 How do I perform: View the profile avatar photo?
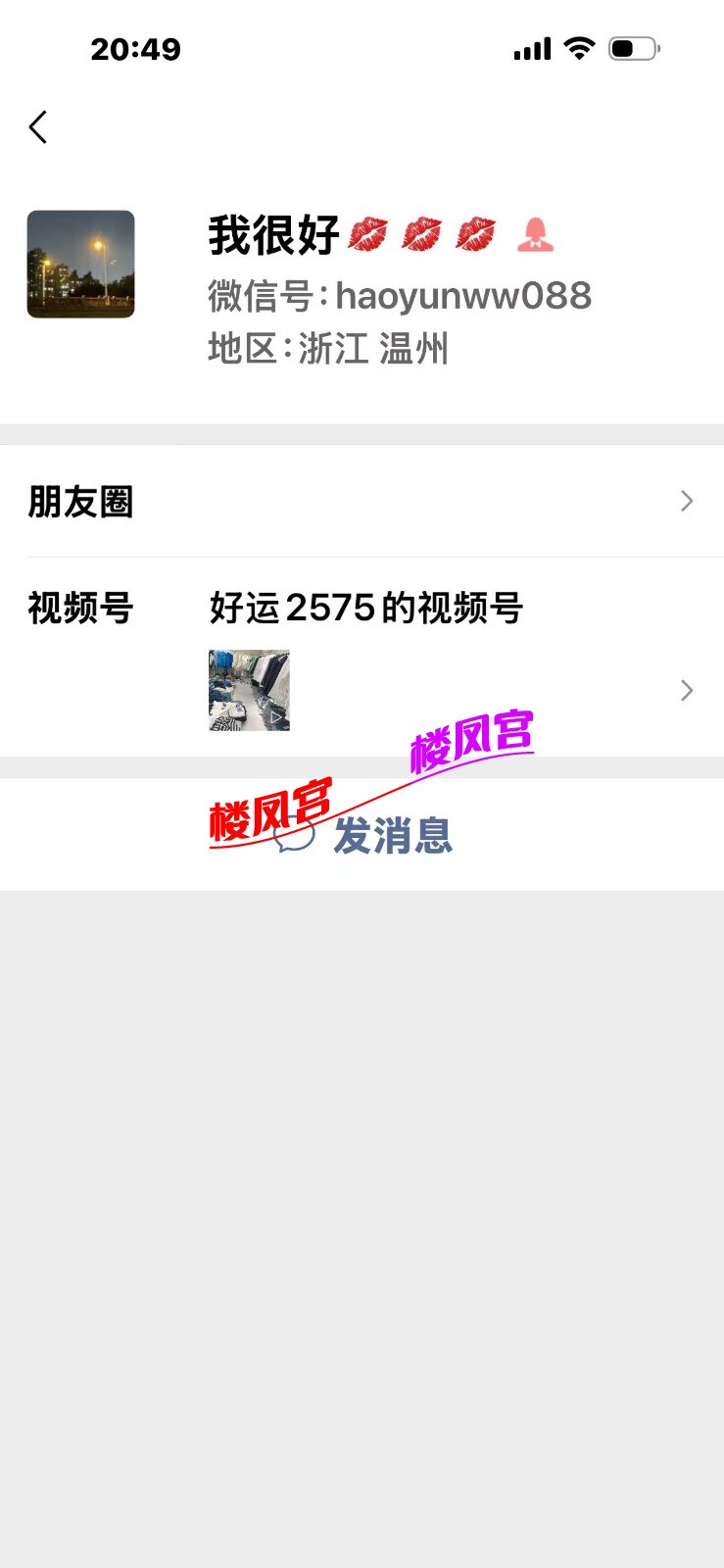point(80,264)
